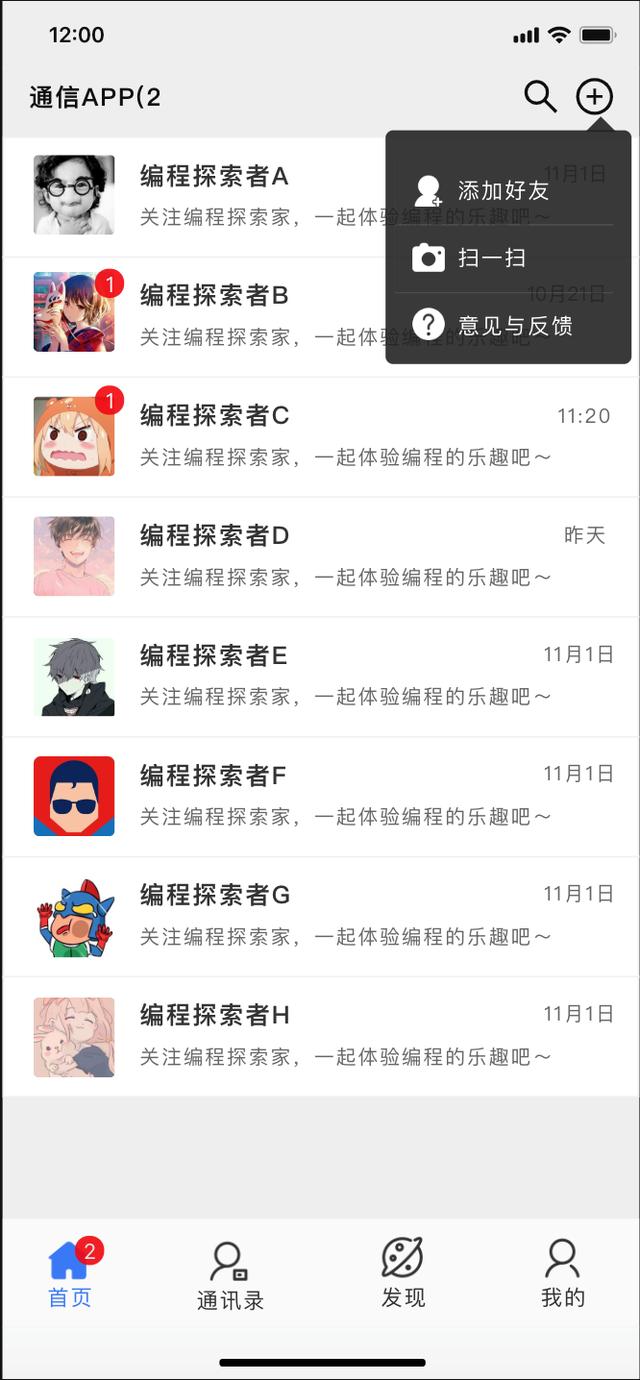Open the chat with 编程探索者B

tap(320, 317)
